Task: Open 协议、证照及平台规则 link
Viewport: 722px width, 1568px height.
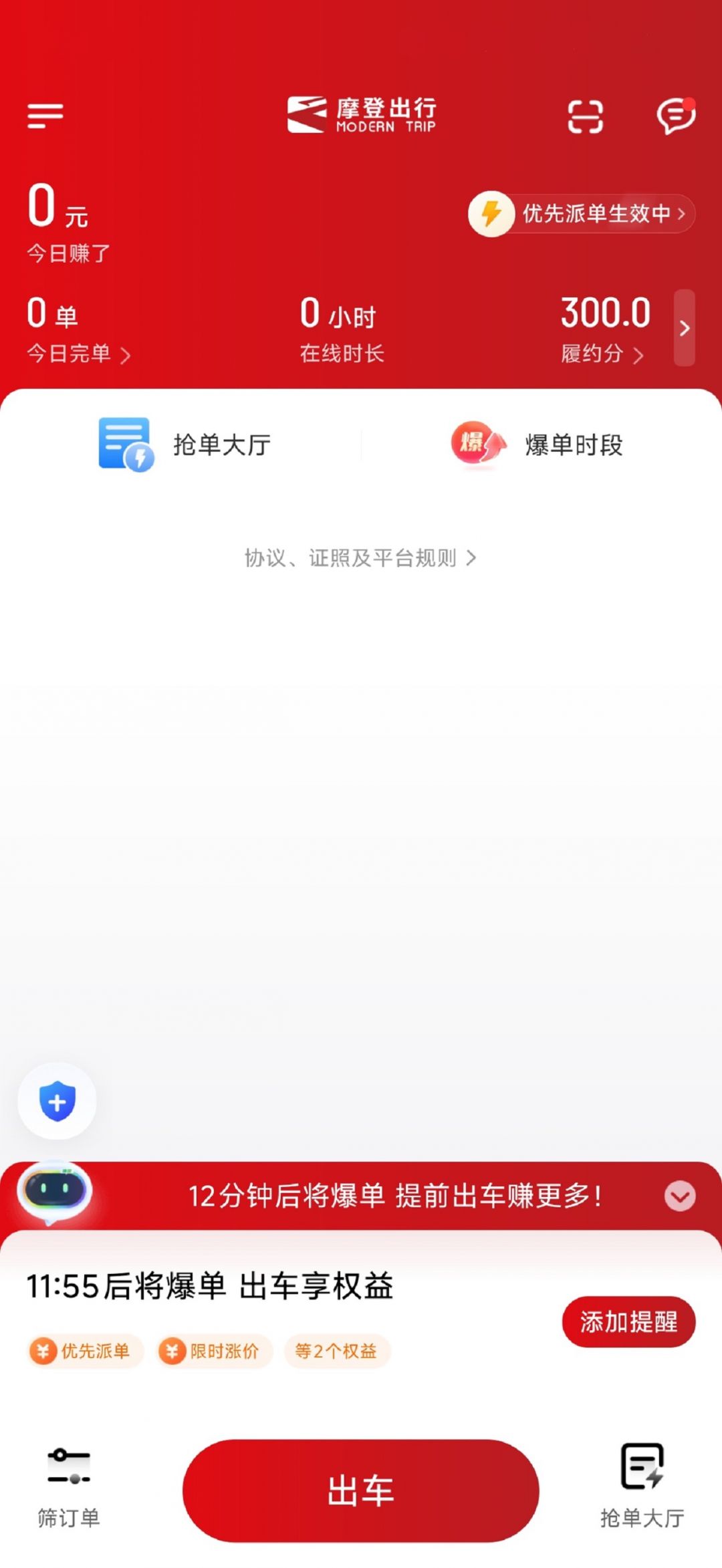Action: click(x=360, y=557)
